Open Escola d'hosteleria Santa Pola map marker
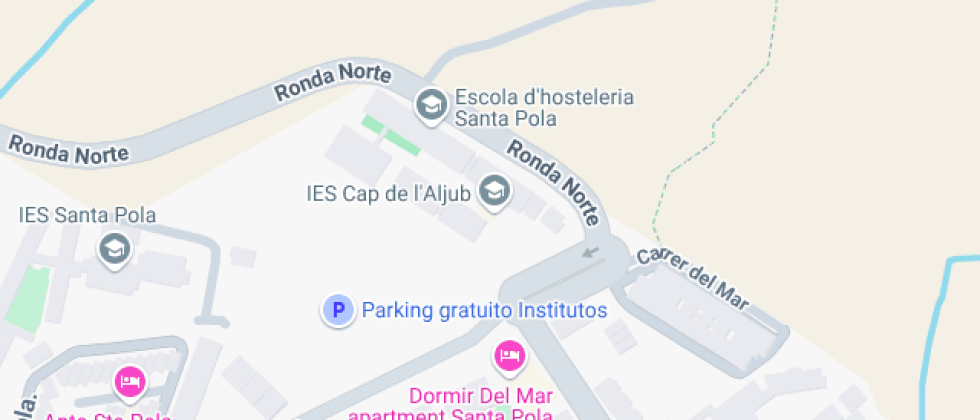The image size is (980, 420). click(431, 104)
